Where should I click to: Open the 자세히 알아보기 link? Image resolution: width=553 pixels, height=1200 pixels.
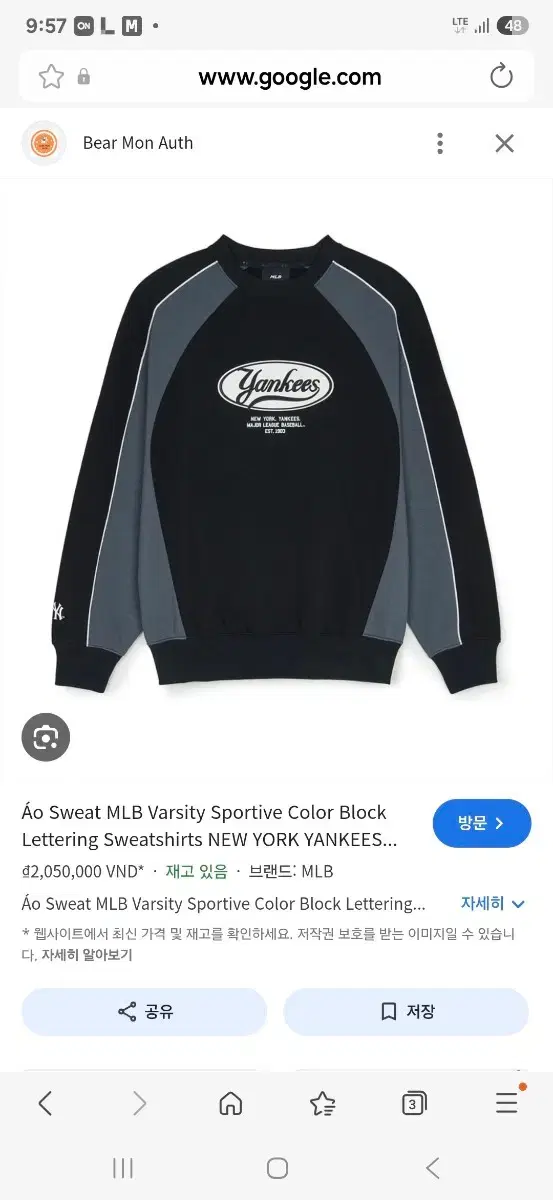[x=86, y=955]
